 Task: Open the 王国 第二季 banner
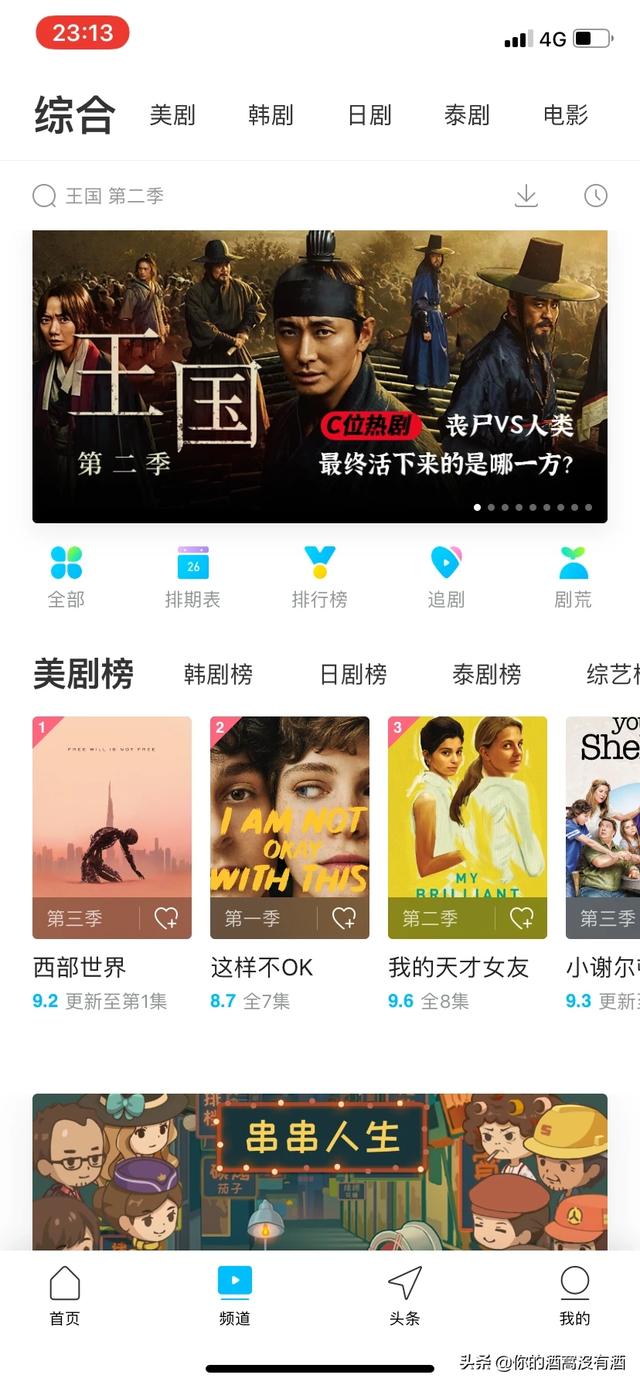click(320, 376)
